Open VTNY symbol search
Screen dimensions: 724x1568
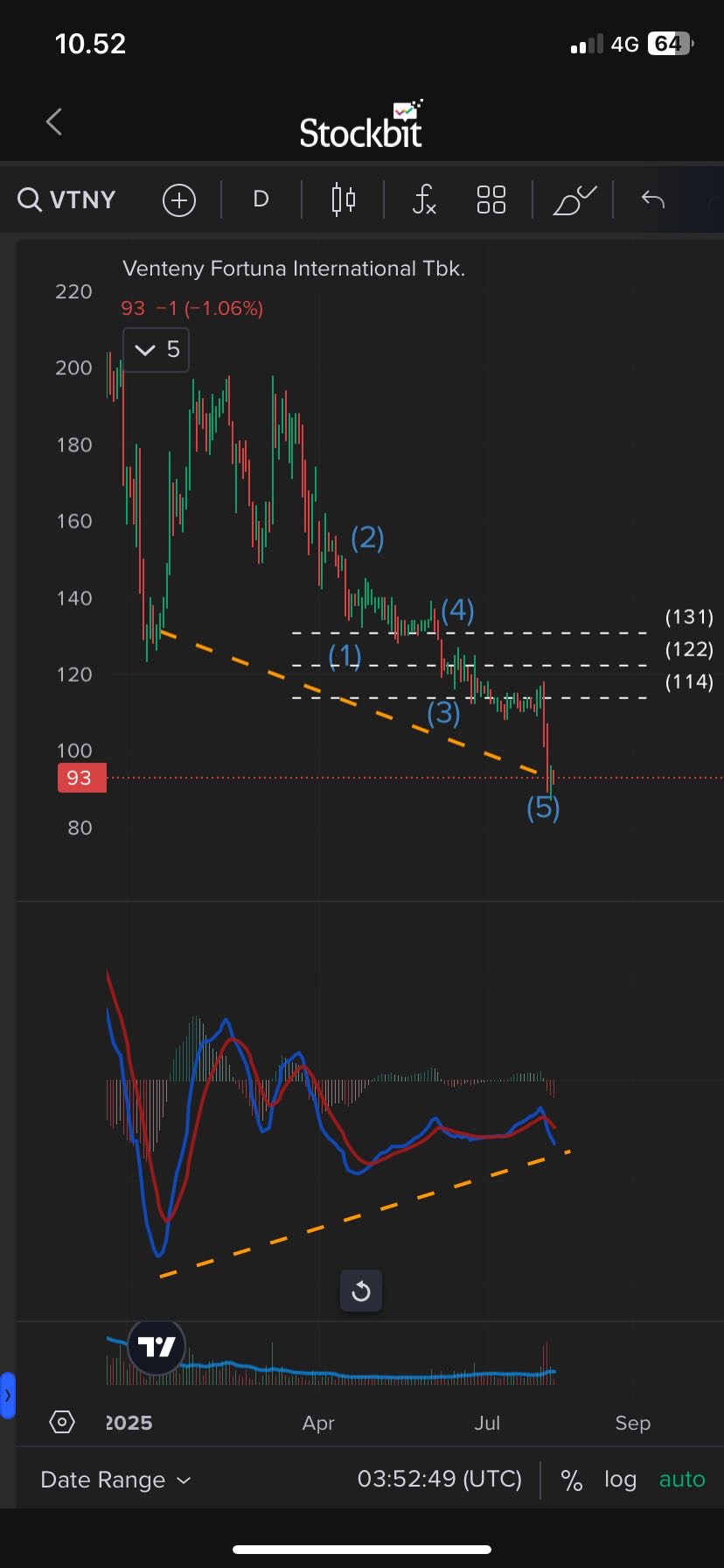point(67,200)
